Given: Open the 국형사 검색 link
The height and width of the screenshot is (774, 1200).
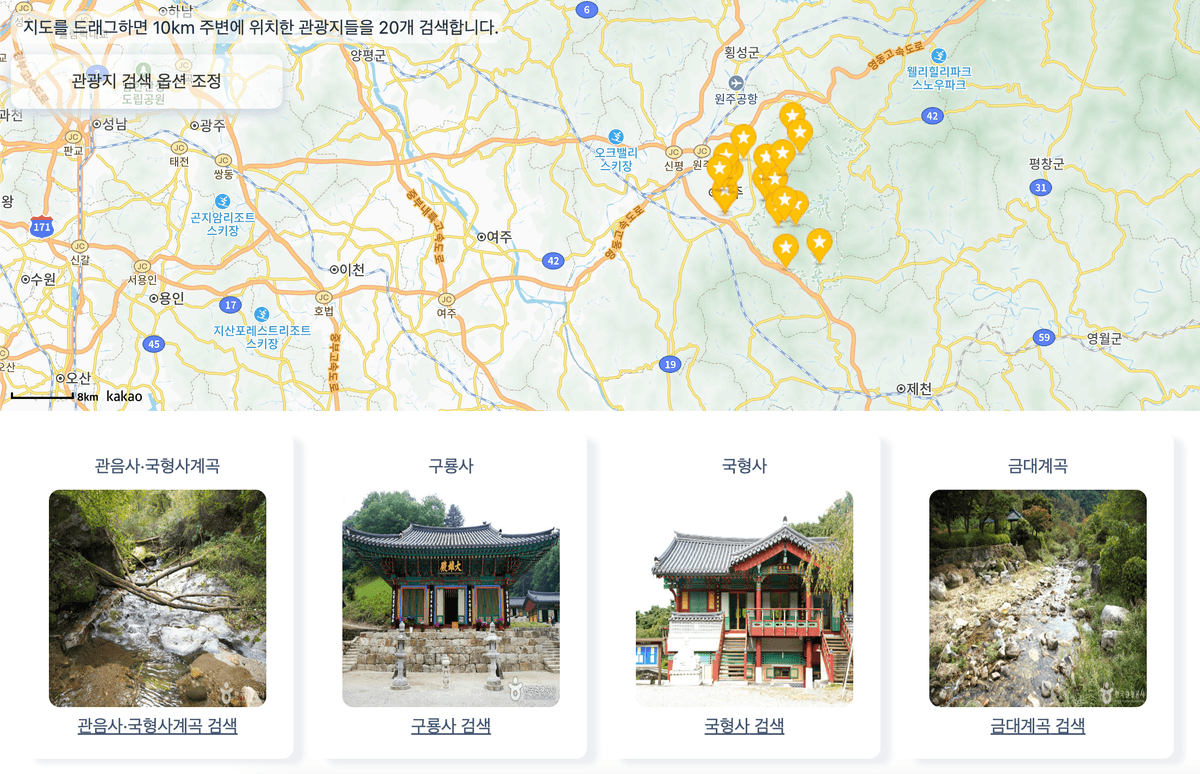Looking at the screenshot, I should [x=744, y=726].
